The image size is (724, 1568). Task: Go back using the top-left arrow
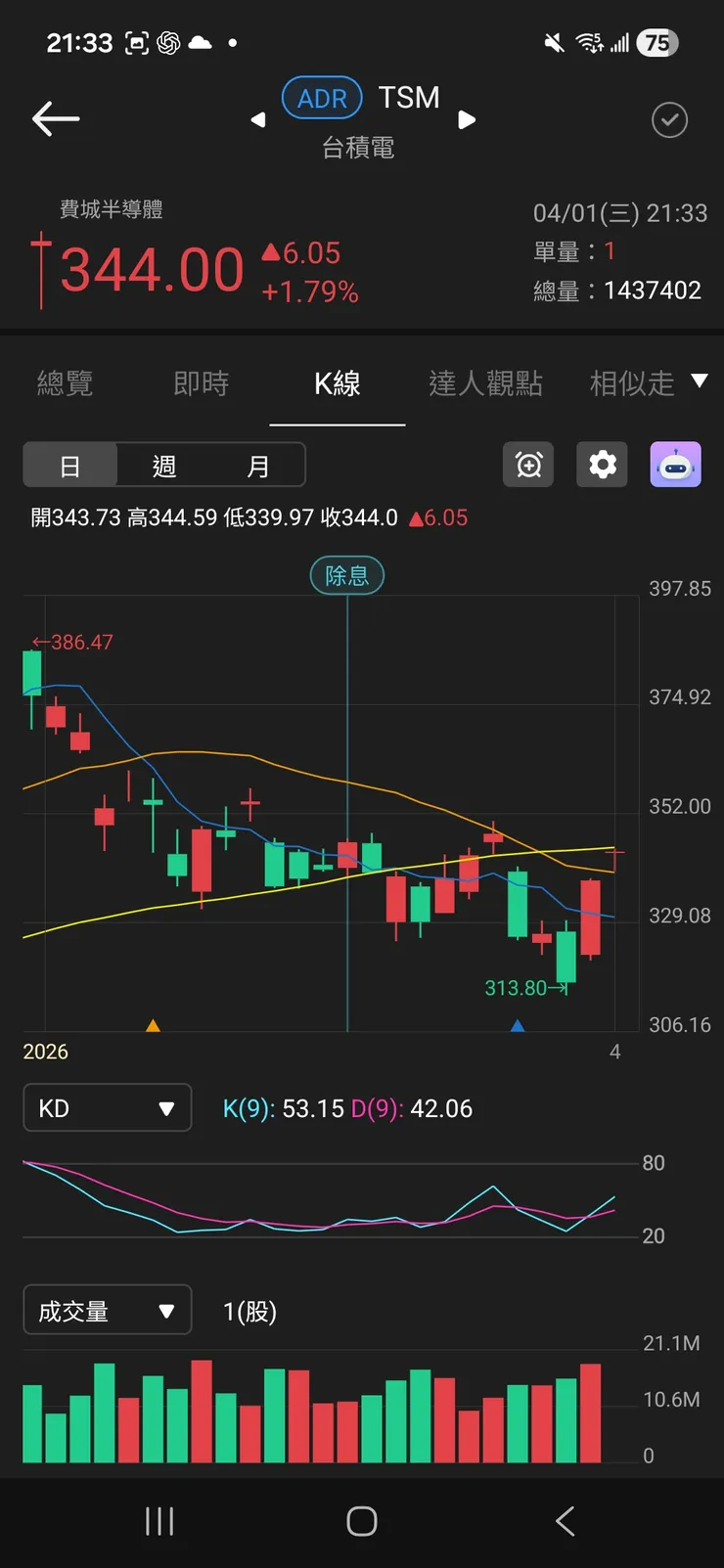[x=56, y=119]
